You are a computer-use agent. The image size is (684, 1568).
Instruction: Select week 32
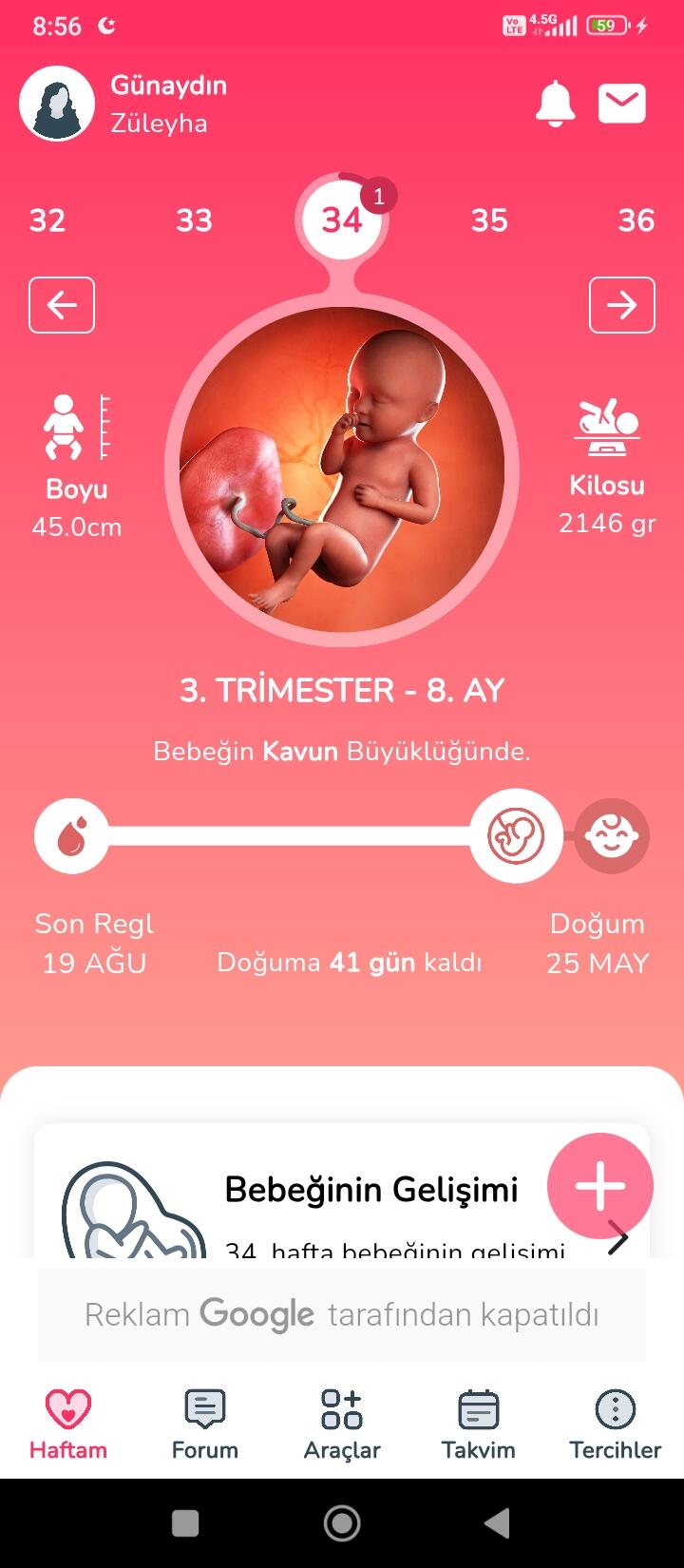(47, 220)
